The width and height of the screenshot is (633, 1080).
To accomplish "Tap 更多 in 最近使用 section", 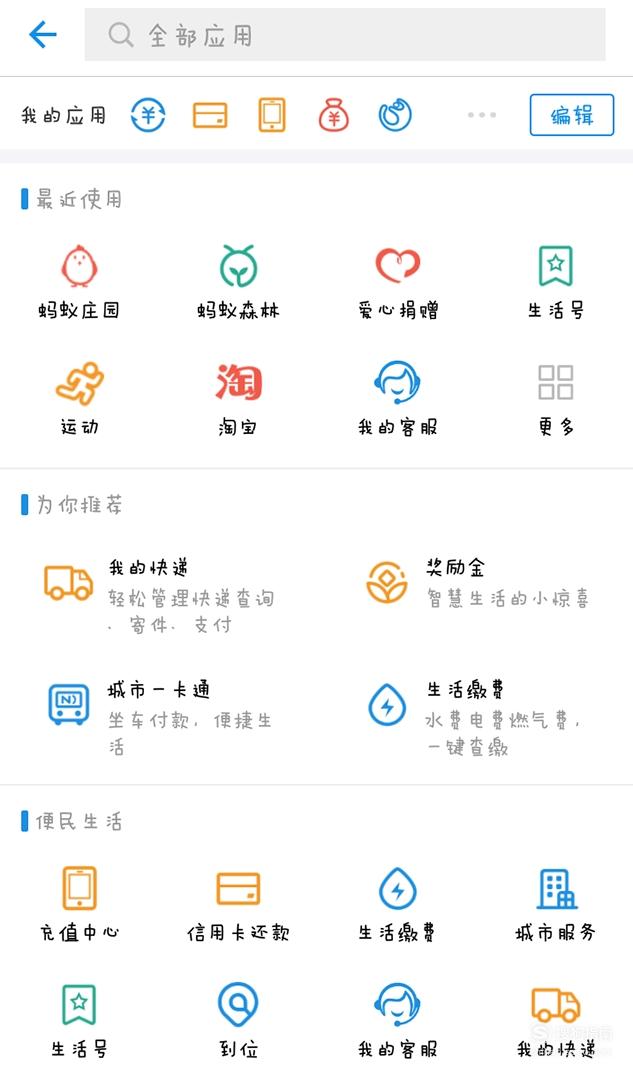I will [x=555, y=398].
